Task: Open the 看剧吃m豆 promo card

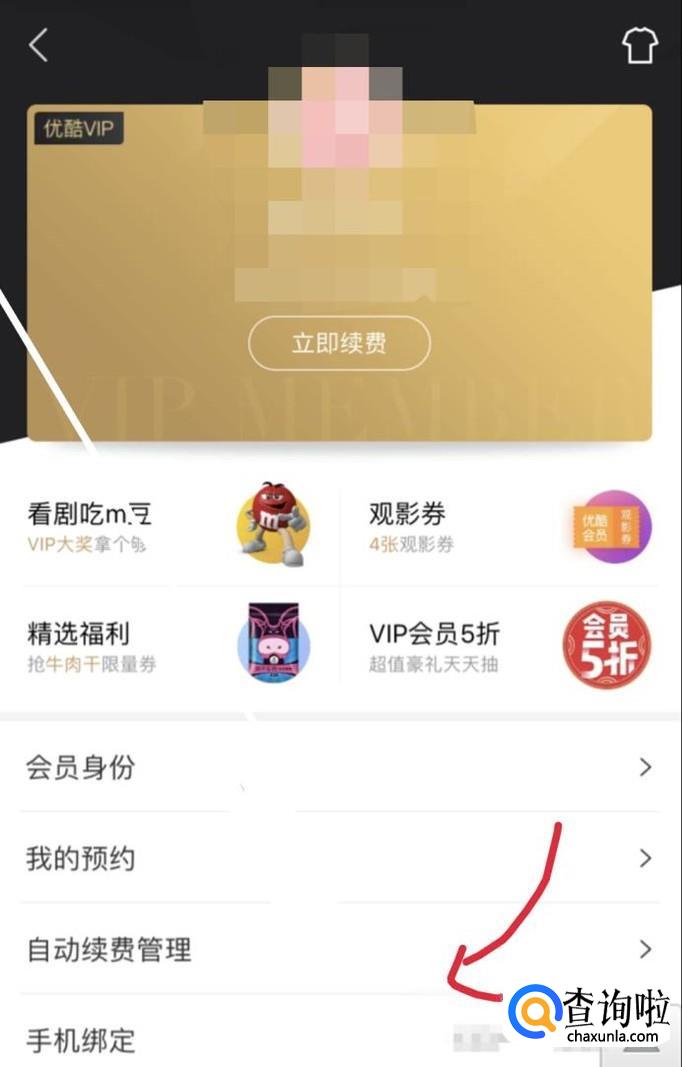Action: 170,528
